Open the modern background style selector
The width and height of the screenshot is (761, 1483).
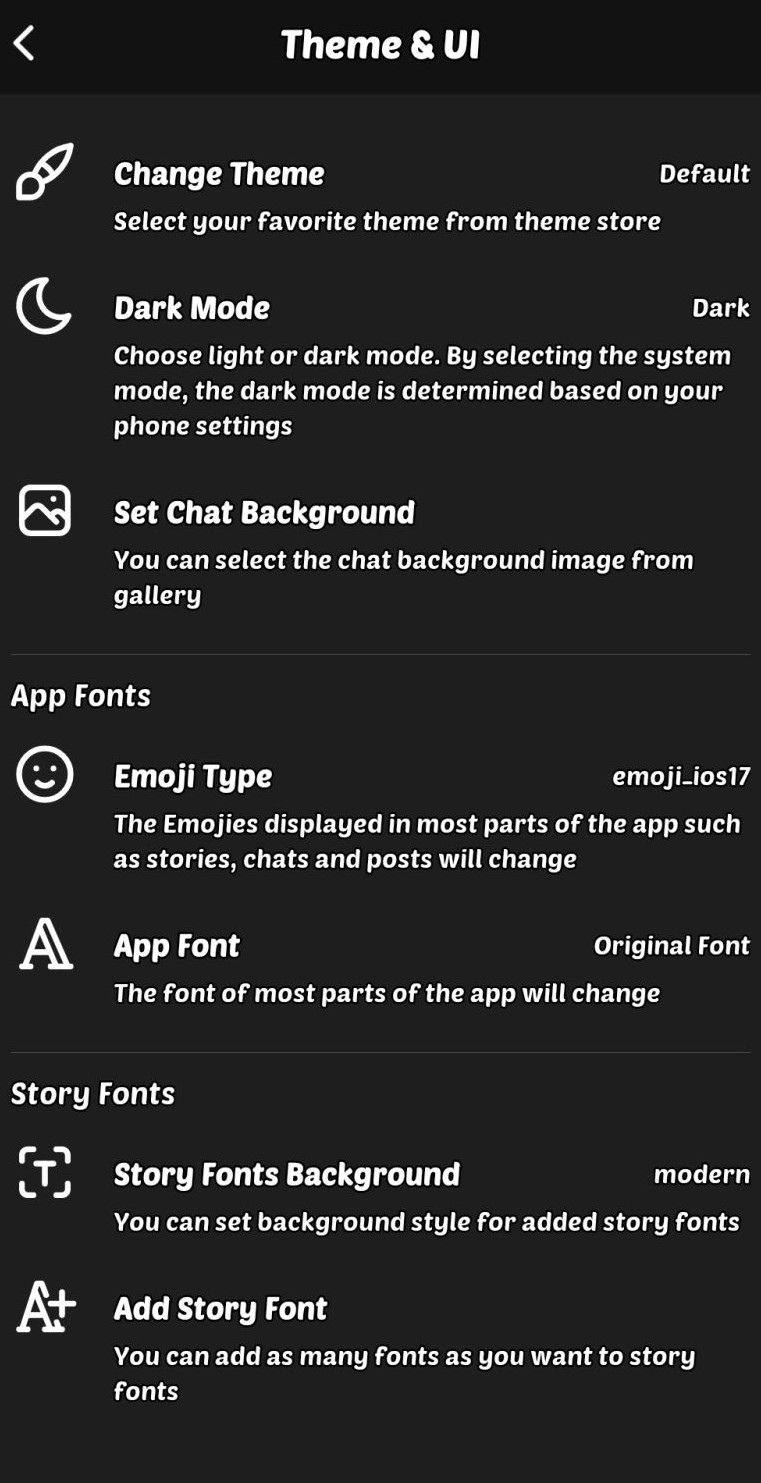point(702,1175)
